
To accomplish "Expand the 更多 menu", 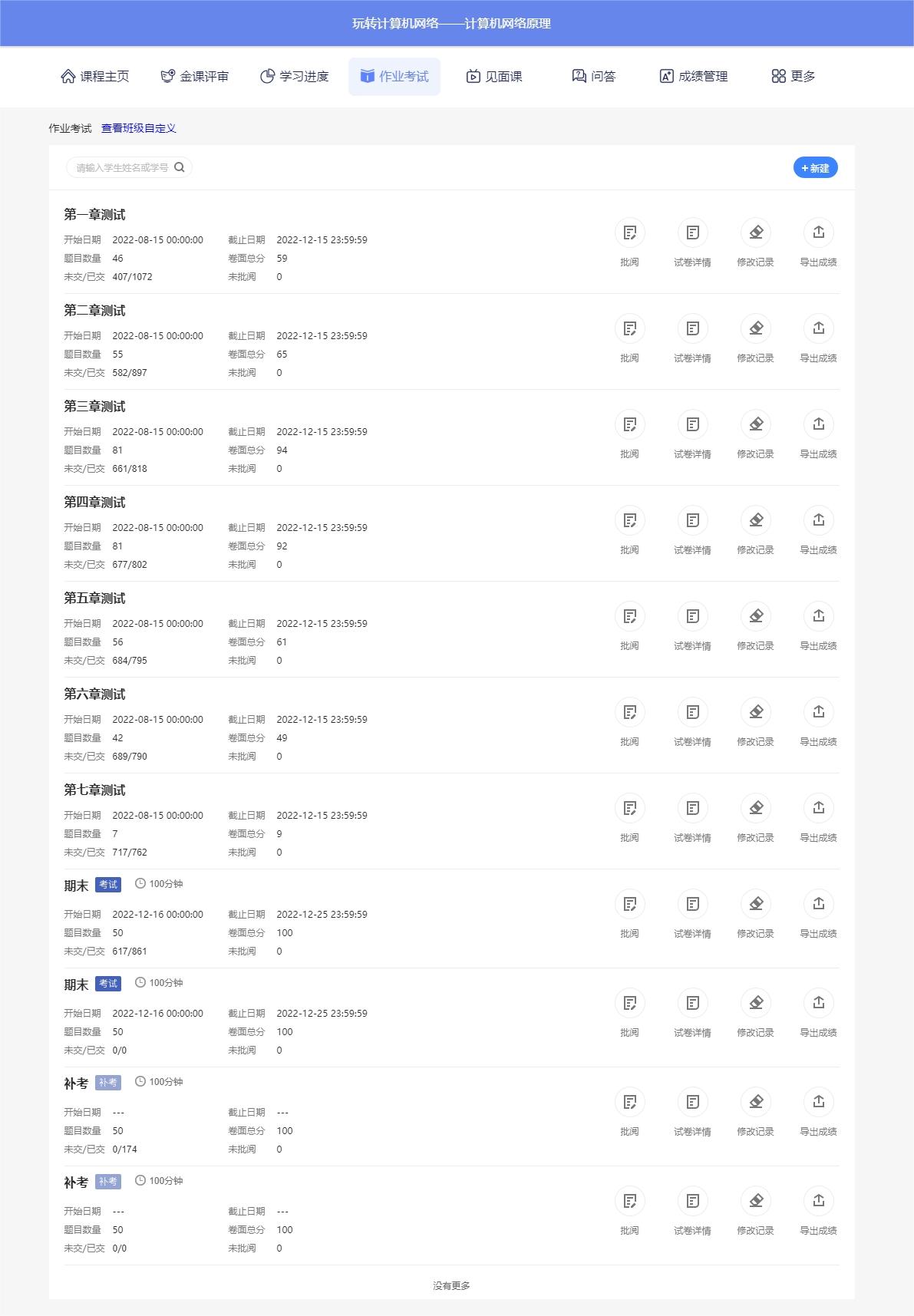I will [794, 77].
